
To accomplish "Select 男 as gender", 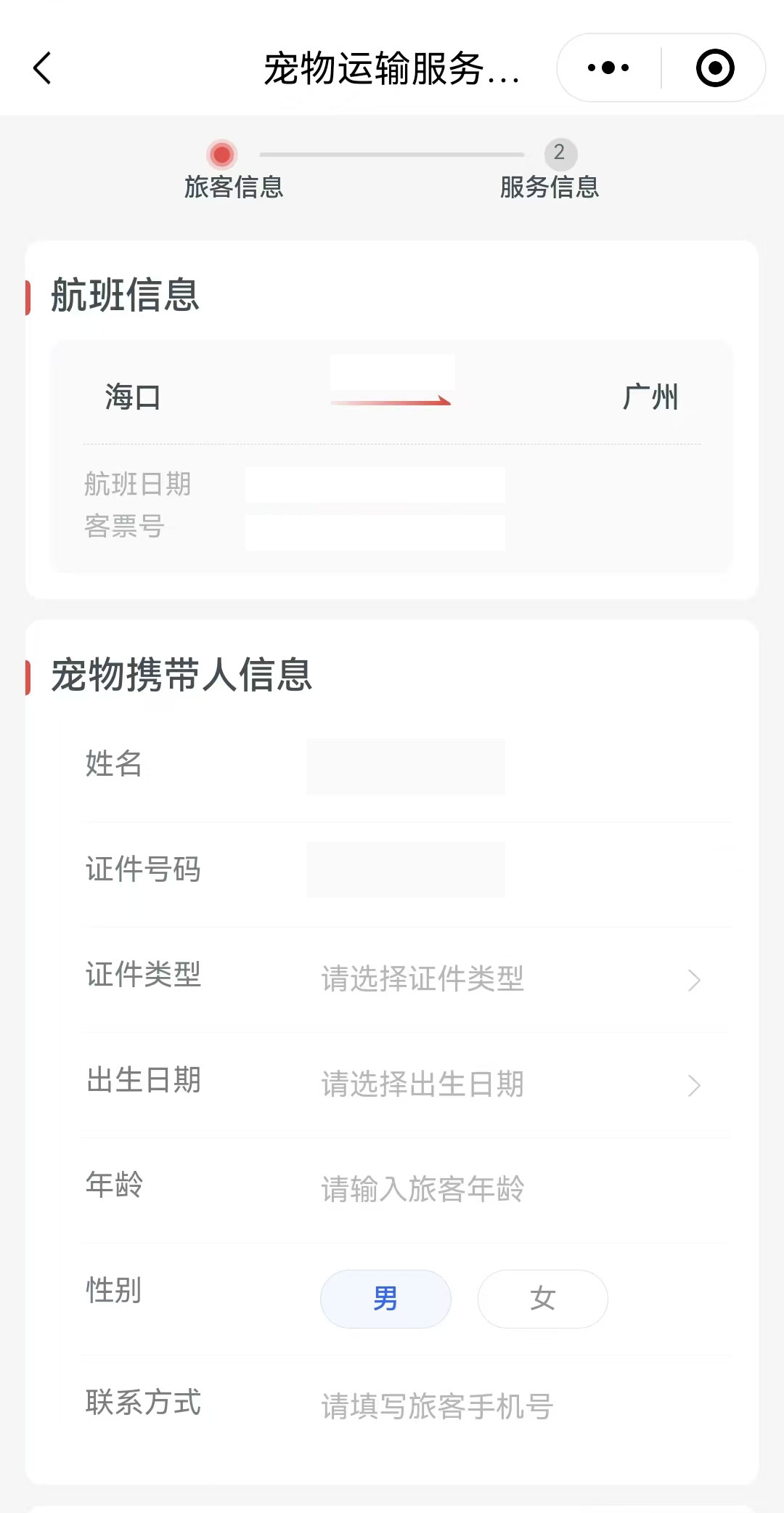I will 385,1299.
